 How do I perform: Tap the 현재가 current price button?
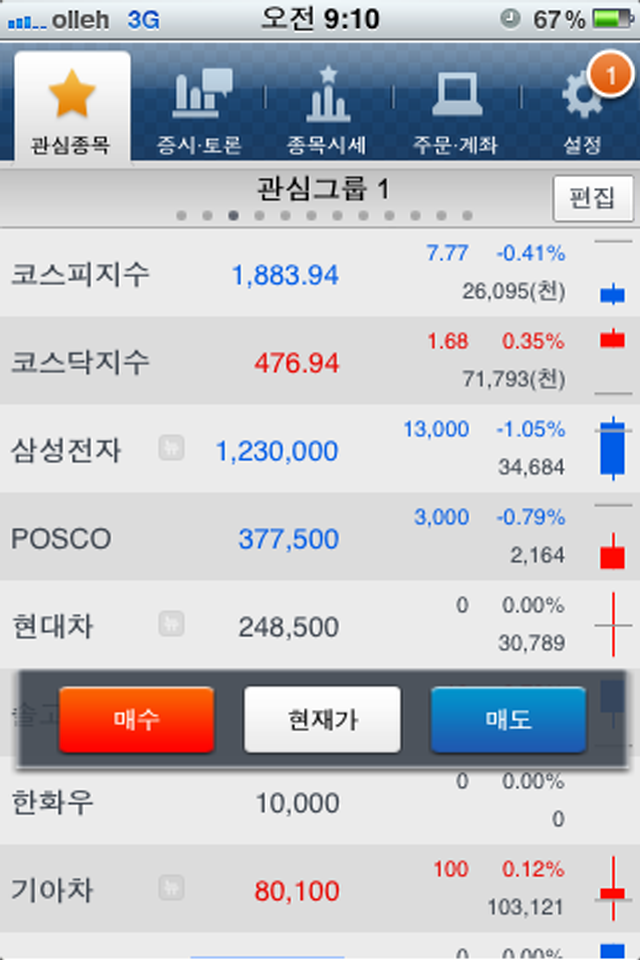[x=322, y=719]
